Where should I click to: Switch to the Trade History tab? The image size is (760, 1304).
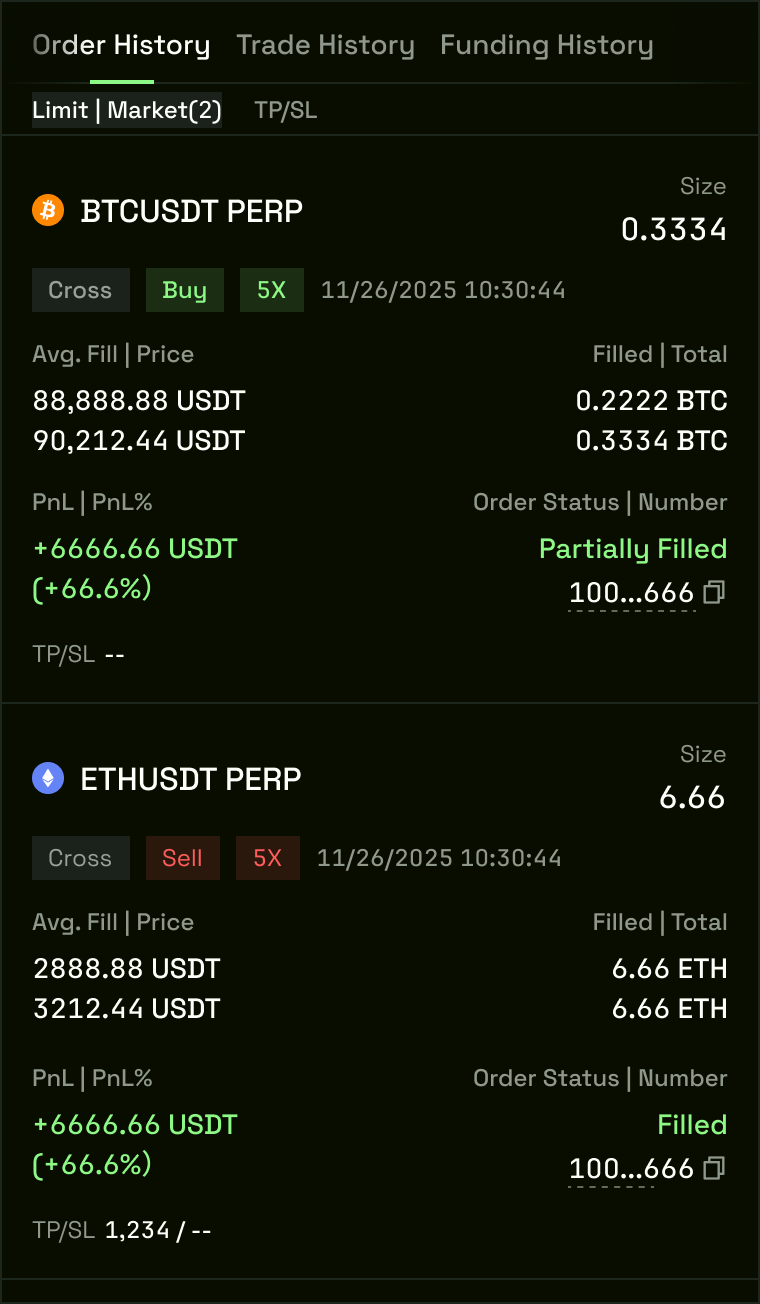coord(325,45)
